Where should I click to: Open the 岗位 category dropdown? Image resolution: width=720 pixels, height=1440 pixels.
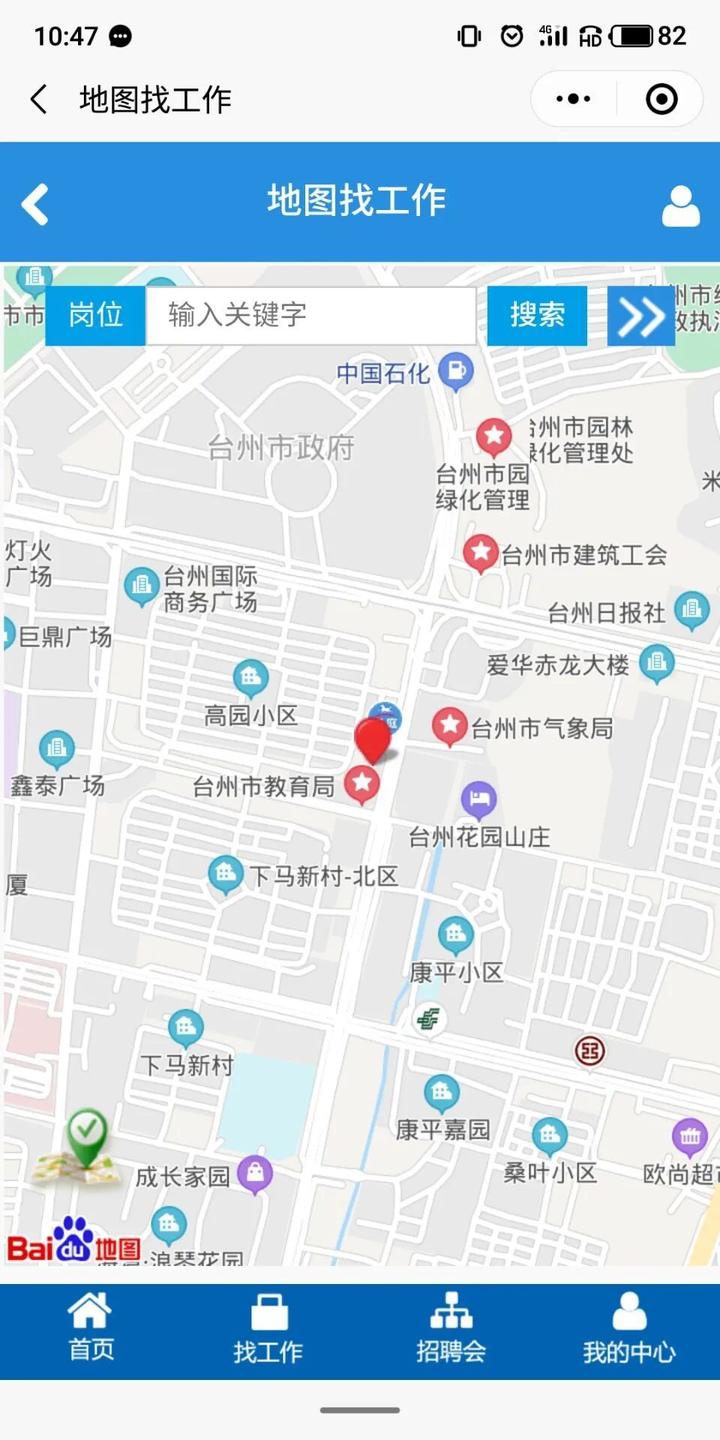pyautogui.click(x=96, y=315)
